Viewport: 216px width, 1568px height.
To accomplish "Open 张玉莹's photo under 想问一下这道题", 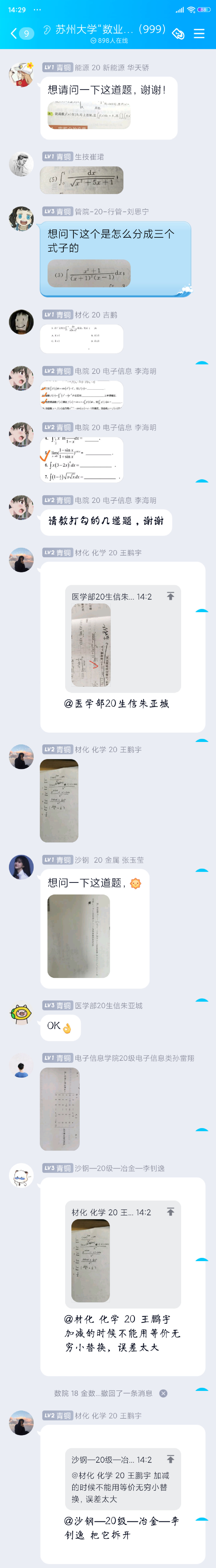I will (x=78, y=928).
